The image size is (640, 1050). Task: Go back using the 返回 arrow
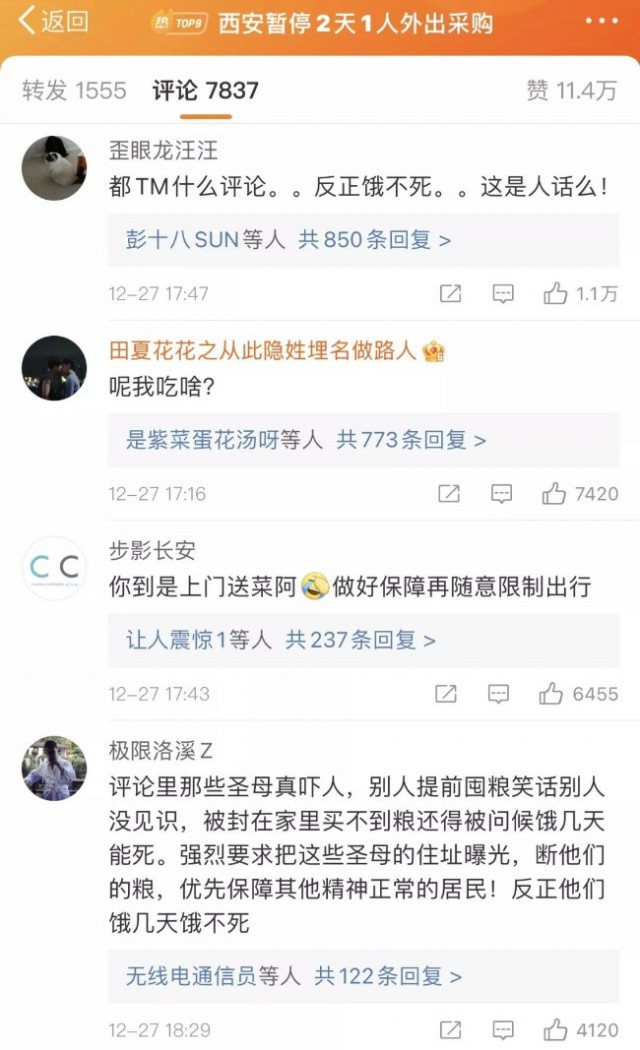coord(53,21)
